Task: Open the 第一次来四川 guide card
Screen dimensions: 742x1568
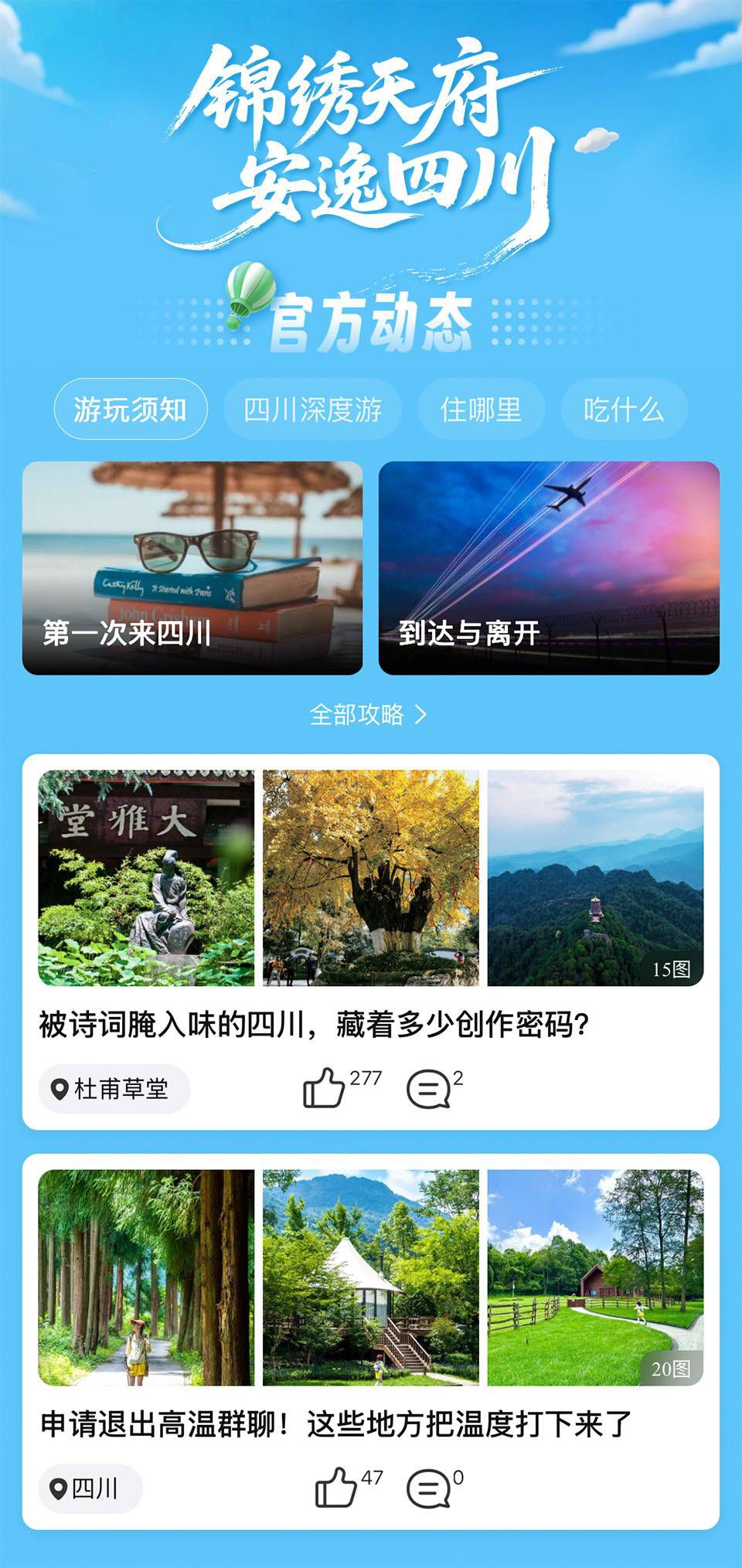Action: (192, 568)
